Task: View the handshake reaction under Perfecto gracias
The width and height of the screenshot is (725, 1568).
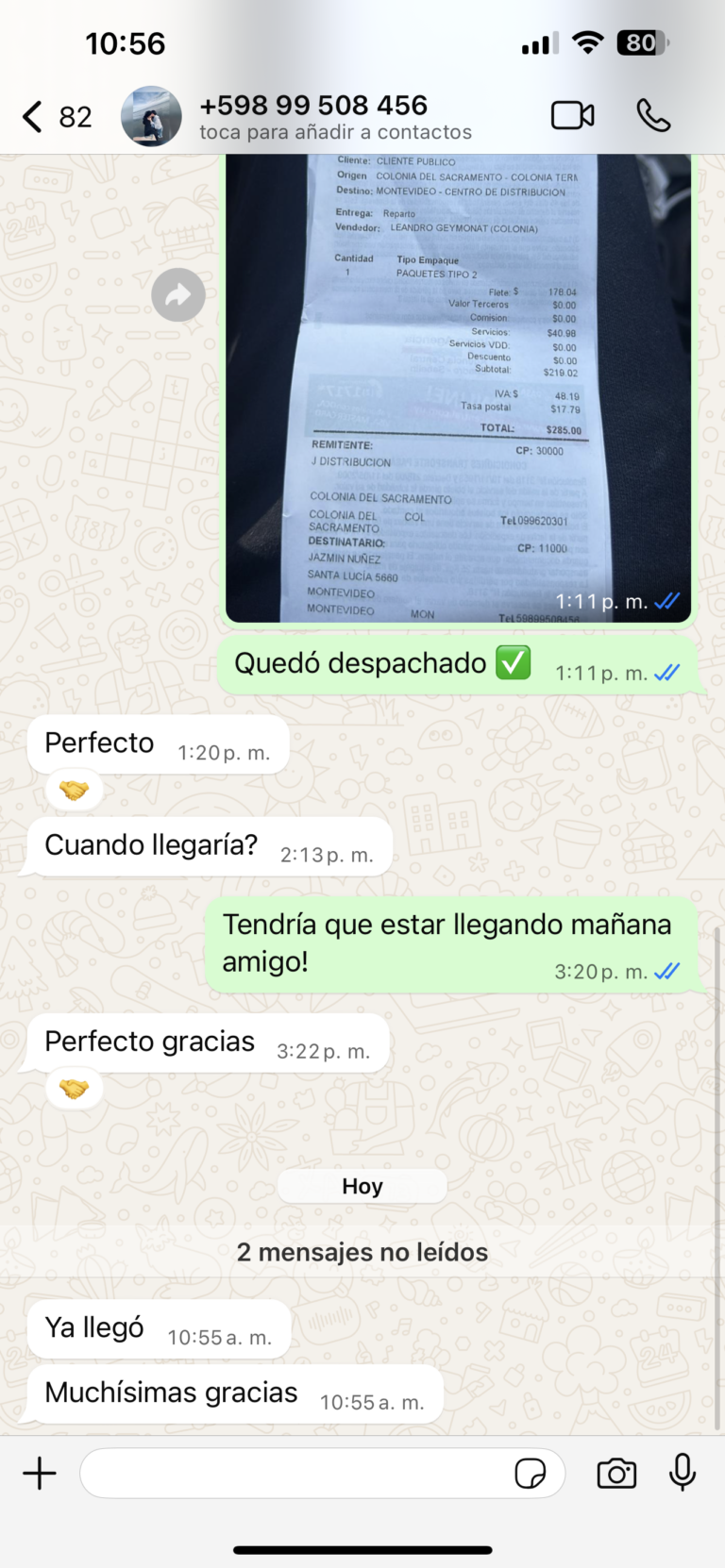Action: (74, 1089)
